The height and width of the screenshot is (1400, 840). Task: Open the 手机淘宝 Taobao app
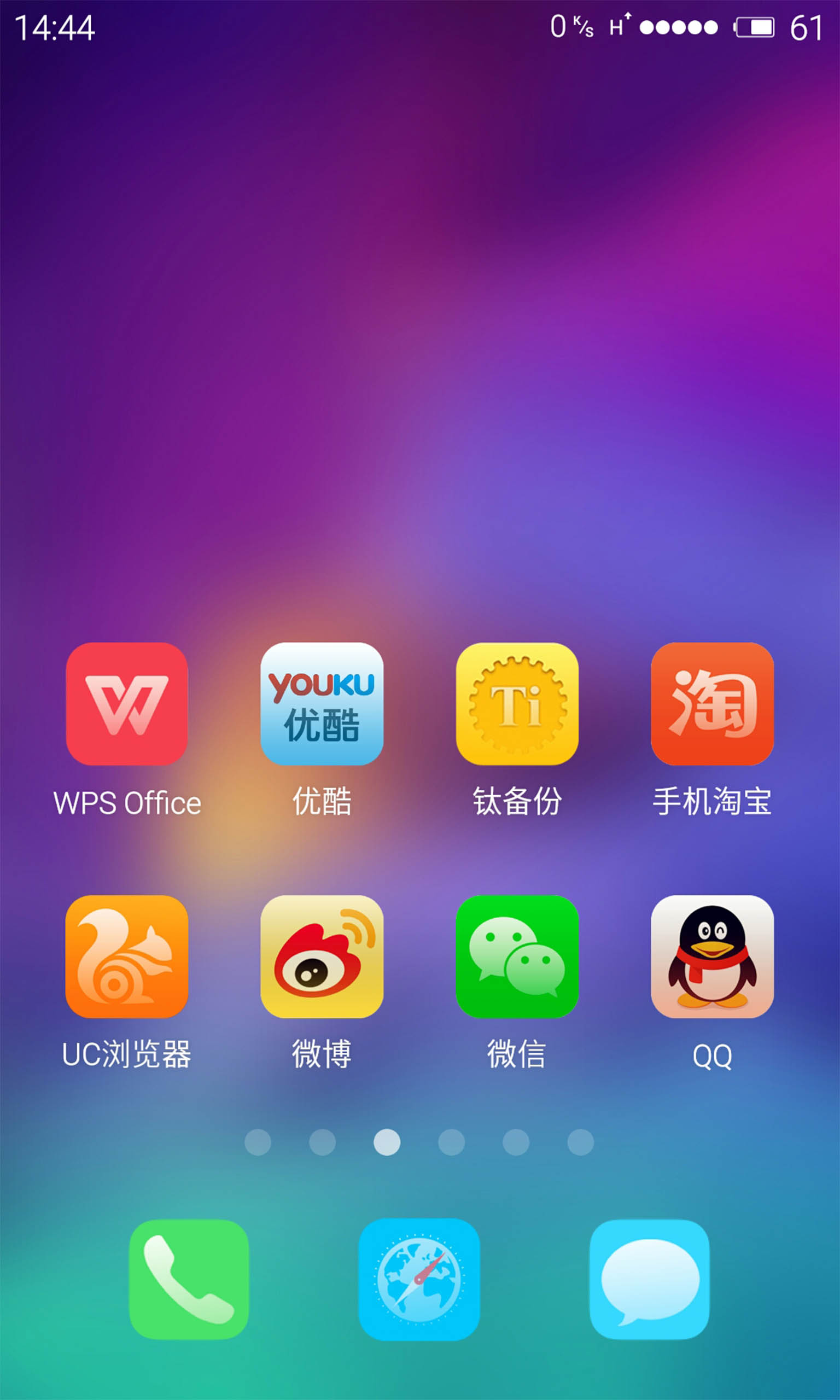712,703
